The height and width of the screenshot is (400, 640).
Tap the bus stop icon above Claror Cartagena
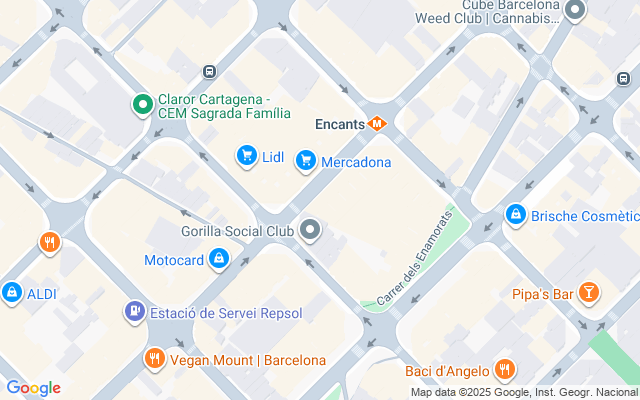tap(209, 72)
